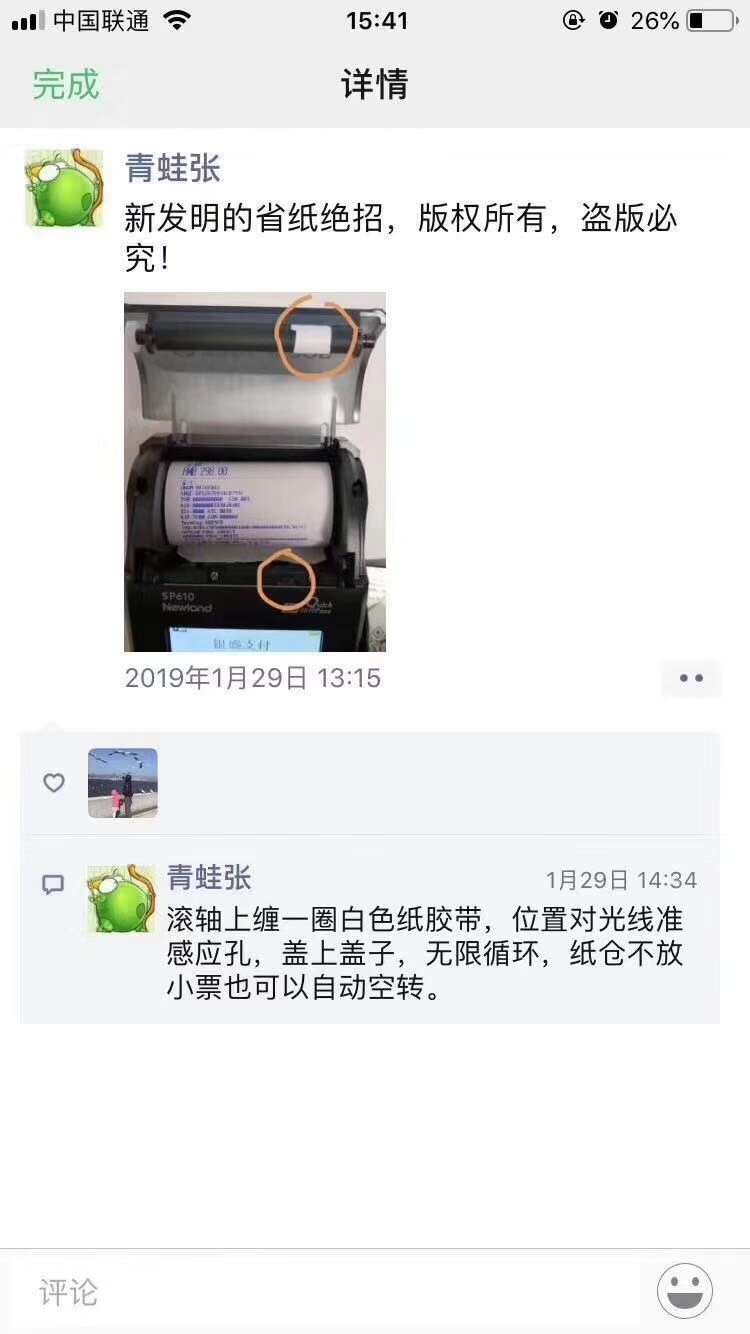Tap 完成 to close the detail view
The width and height of the screenshot is (750, 1334).
tap(66, 85)
